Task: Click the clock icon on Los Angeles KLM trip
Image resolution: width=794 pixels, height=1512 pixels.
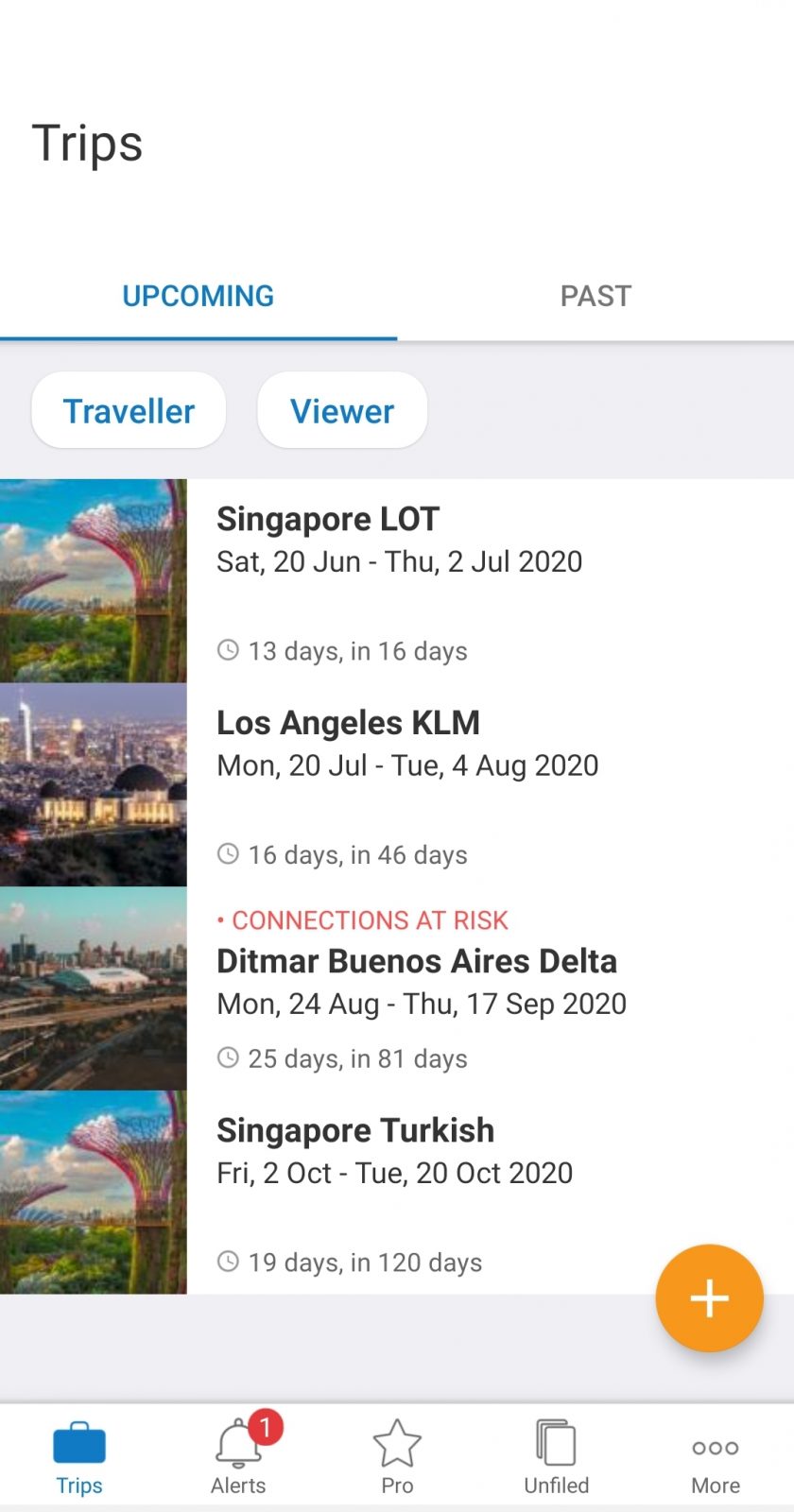Action: click(x=228, y=853)
